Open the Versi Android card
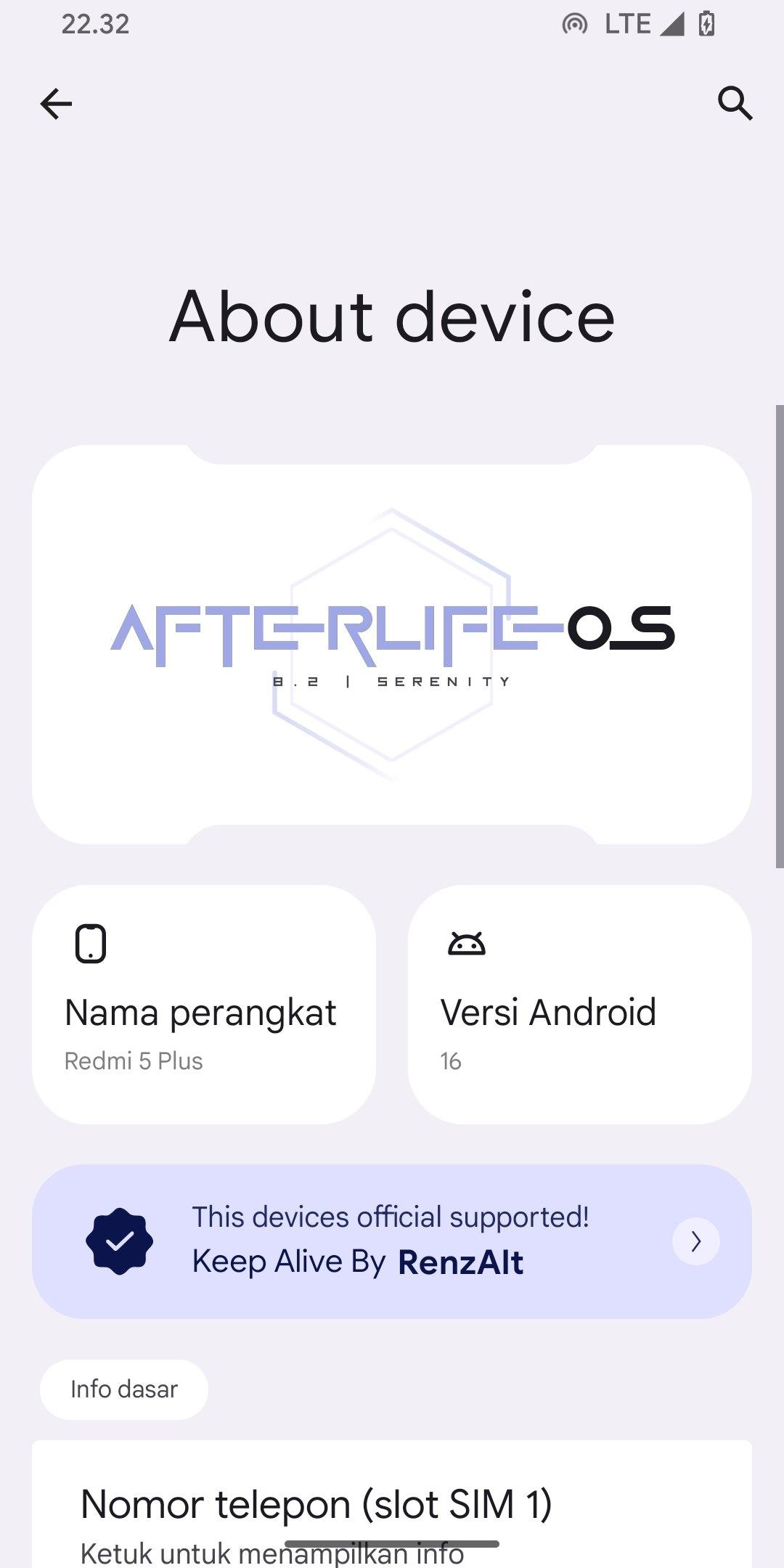 [579, 1004]
